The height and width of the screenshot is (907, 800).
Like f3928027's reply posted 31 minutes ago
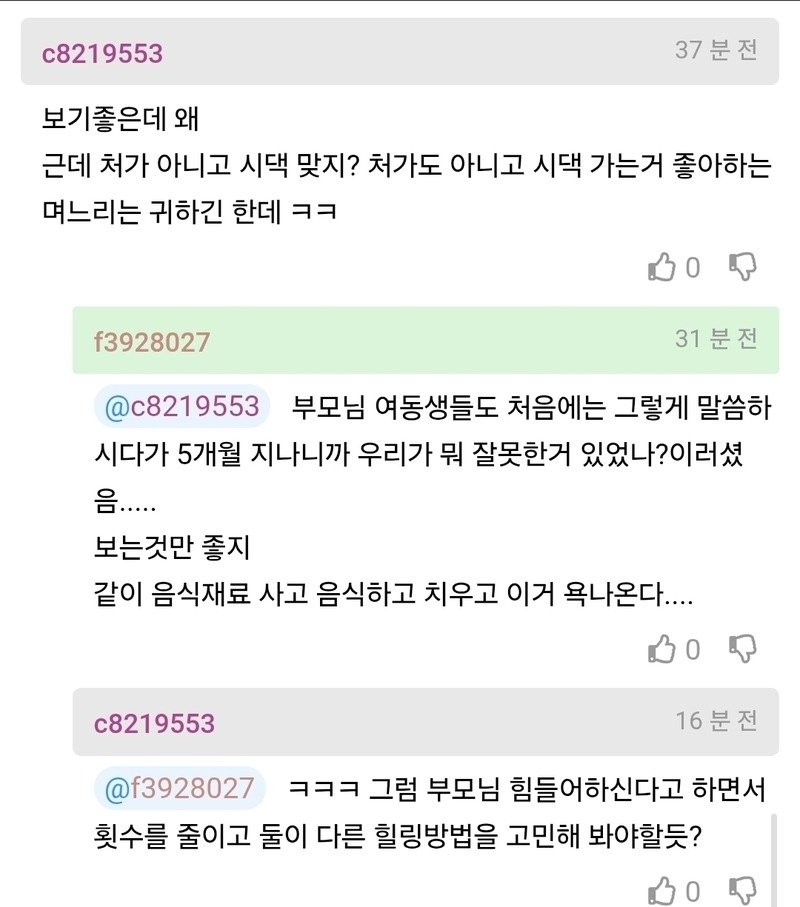tap(663, 649)
